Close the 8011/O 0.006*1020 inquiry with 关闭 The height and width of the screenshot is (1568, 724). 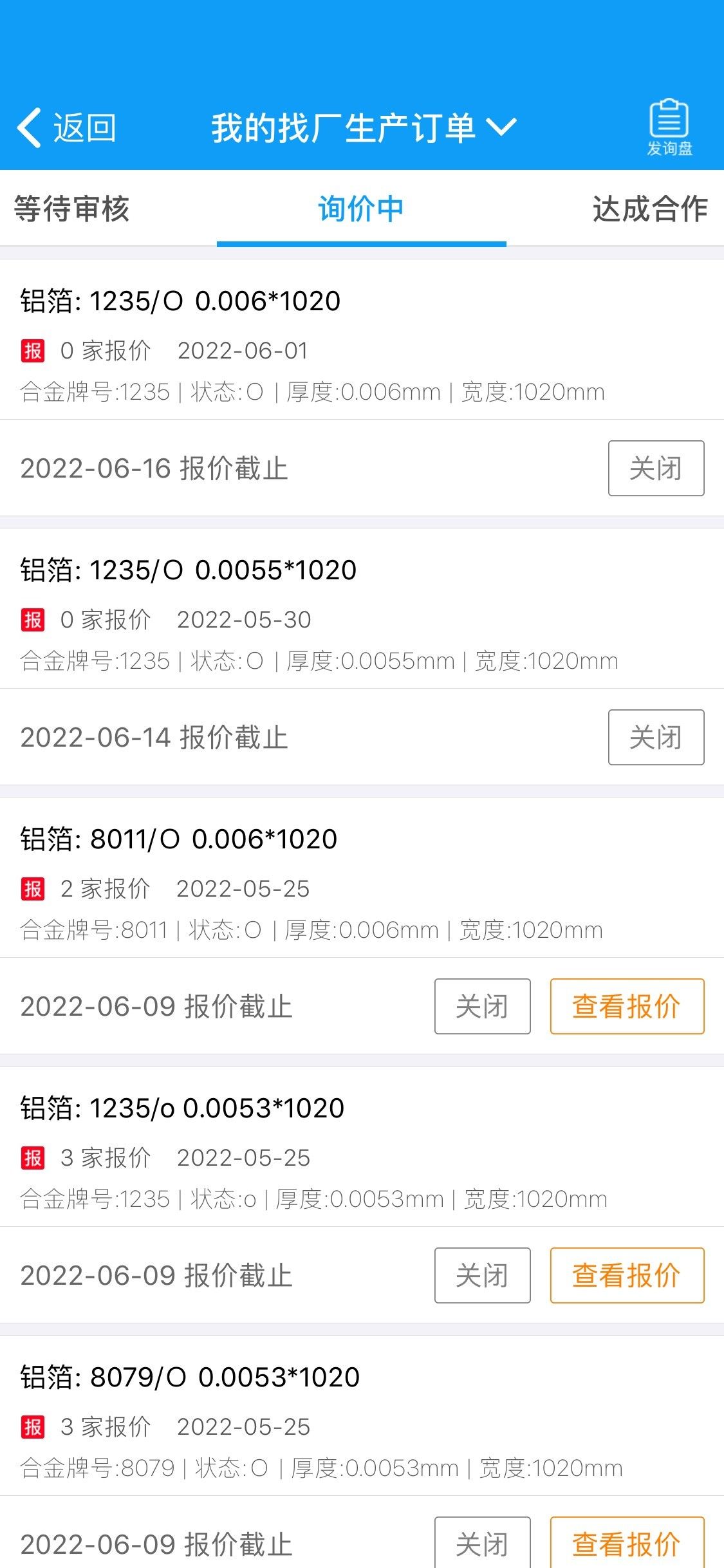click(482, 1006)
